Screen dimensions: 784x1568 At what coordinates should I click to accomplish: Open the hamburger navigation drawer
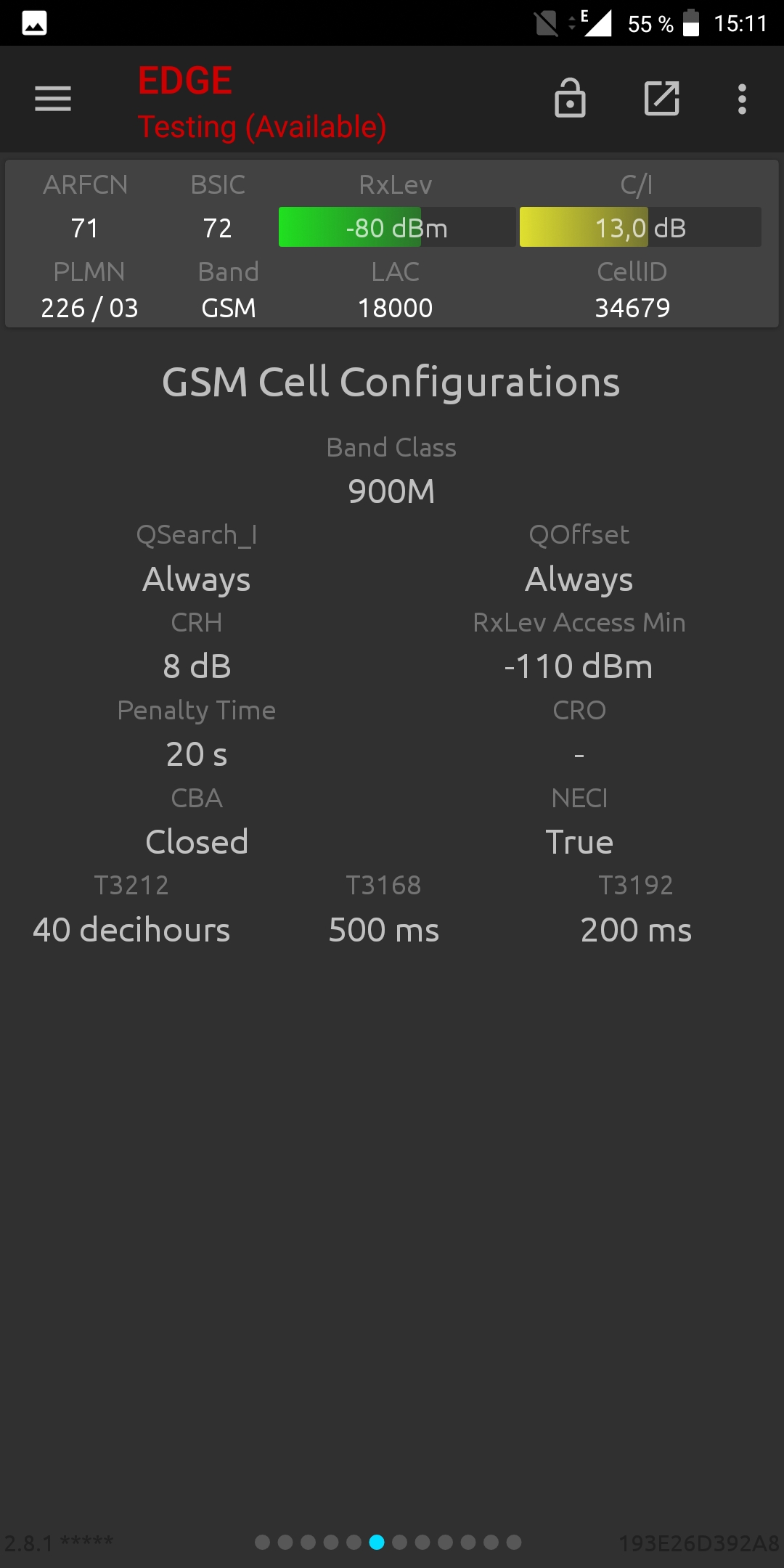(53, 99)
